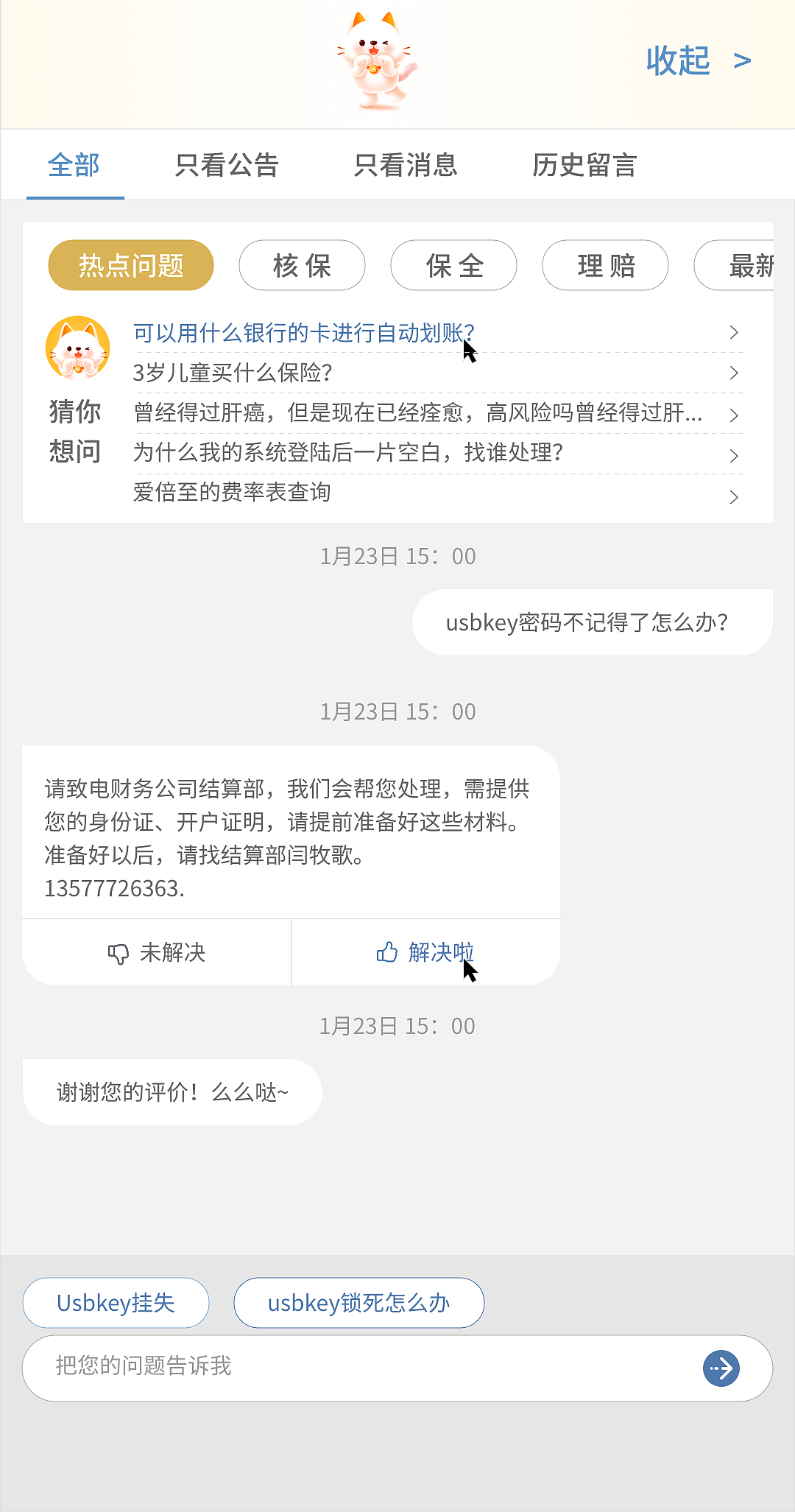This screenshot has width=795, height=1512.
Task: Select the 理赔 category chip
Action: tap(605, 265)
